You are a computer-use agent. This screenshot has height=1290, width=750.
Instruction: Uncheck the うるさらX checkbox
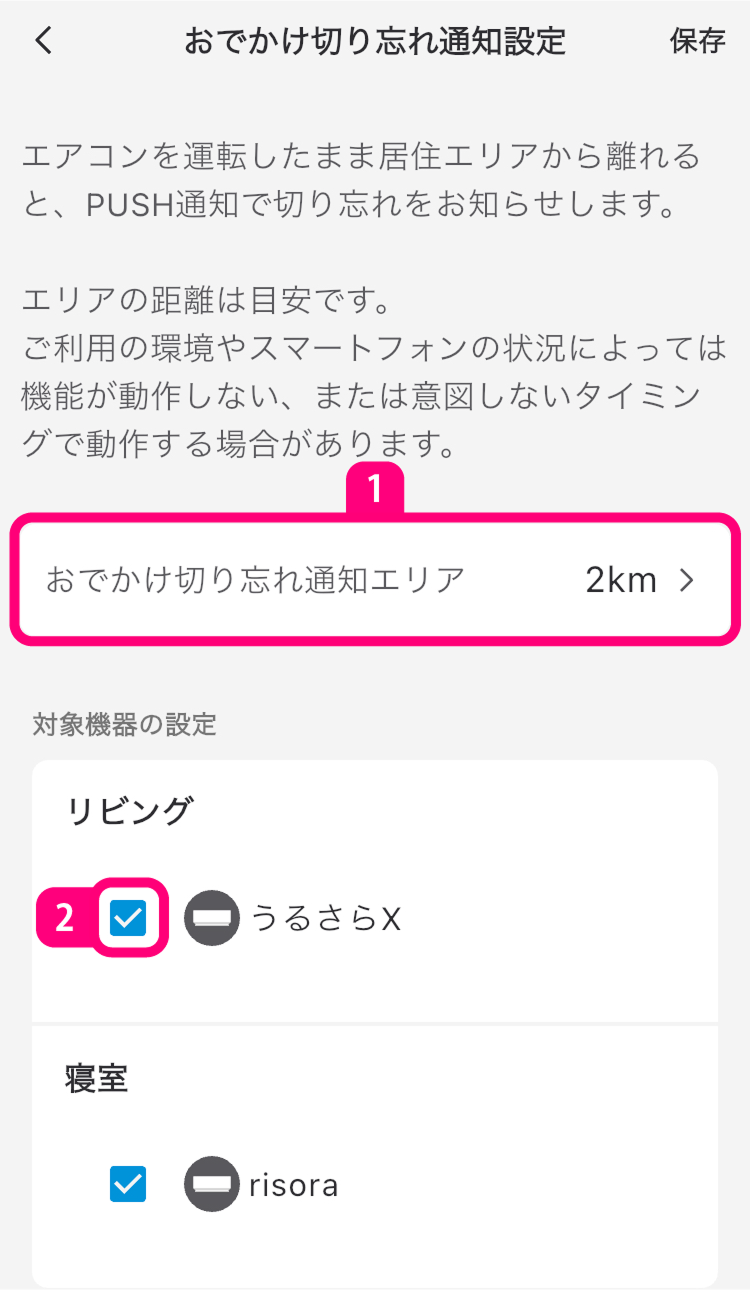pyautogui.click(x=128, y=917)
